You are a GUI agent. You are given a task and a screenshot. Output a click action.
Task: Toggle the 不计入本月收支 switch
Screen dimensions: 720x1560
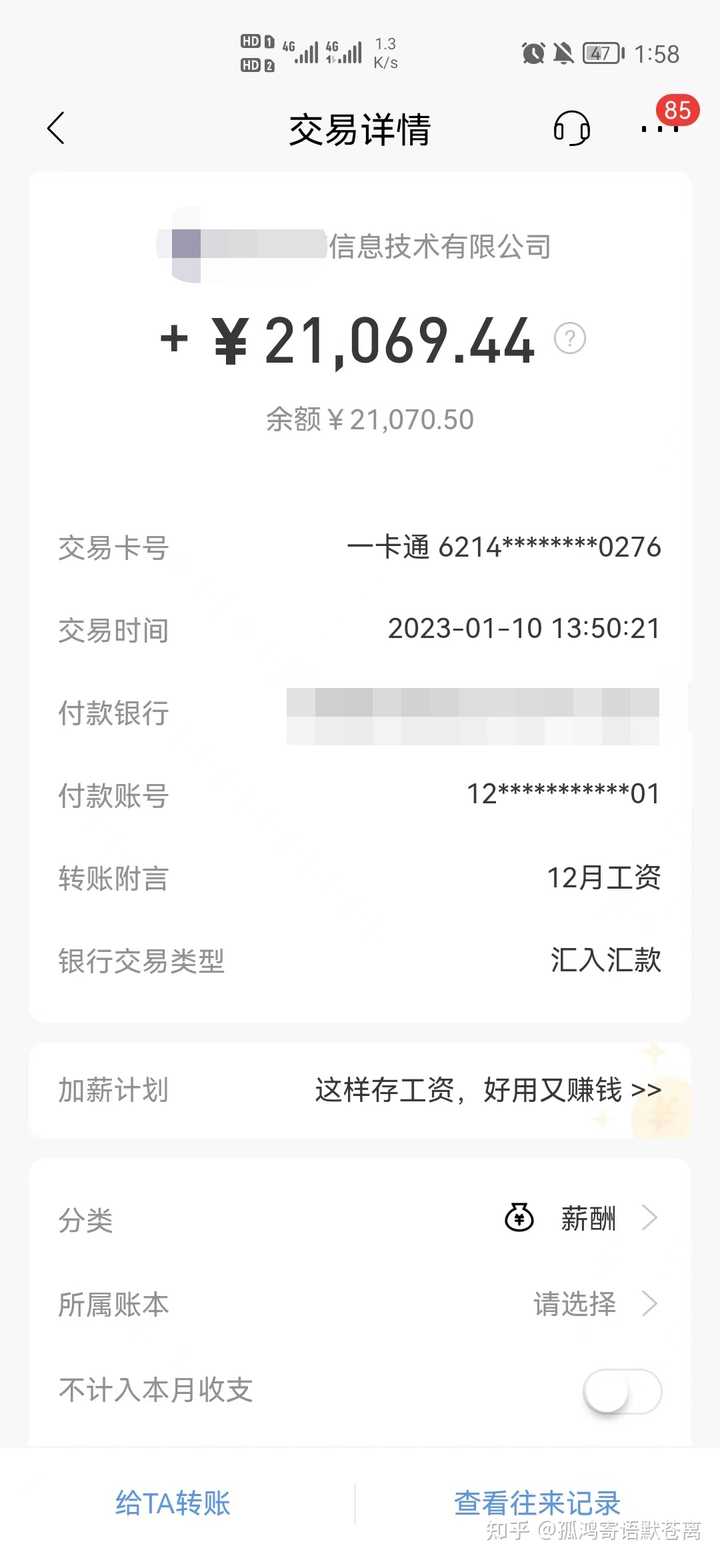point(622,1391)
